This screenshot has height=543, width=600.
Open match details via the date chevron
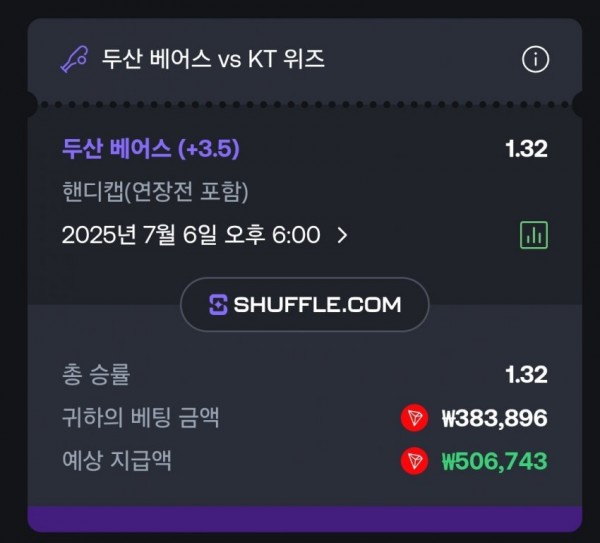point(342,236)
